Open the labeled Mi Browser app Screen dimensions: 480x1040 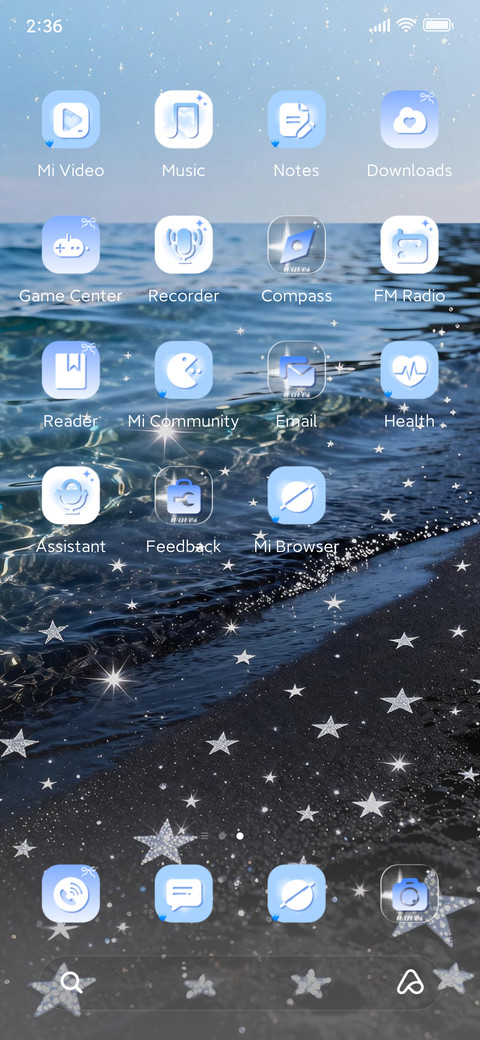pyautogui.click(x=296, y=495)
